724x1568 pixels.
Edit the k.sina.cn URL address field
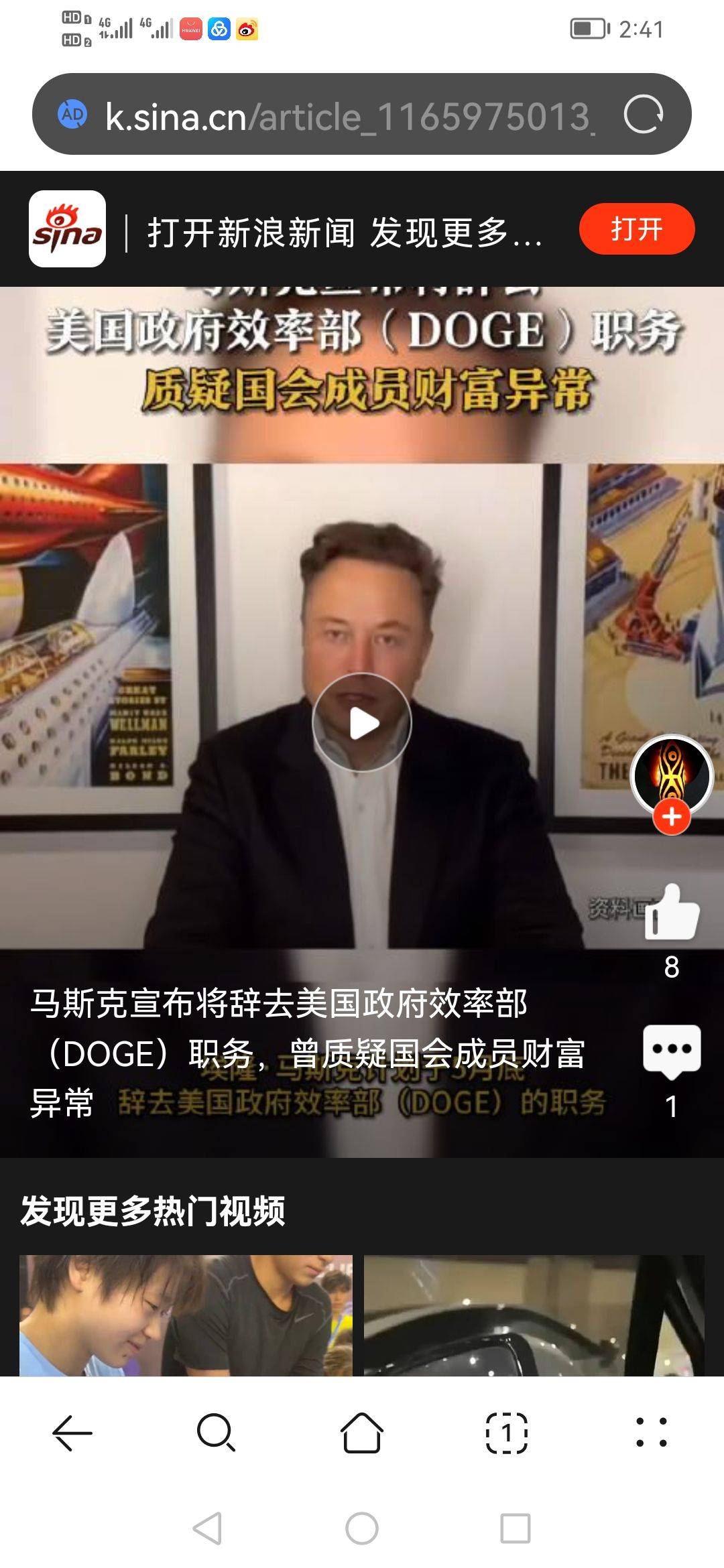coord(349,117)
